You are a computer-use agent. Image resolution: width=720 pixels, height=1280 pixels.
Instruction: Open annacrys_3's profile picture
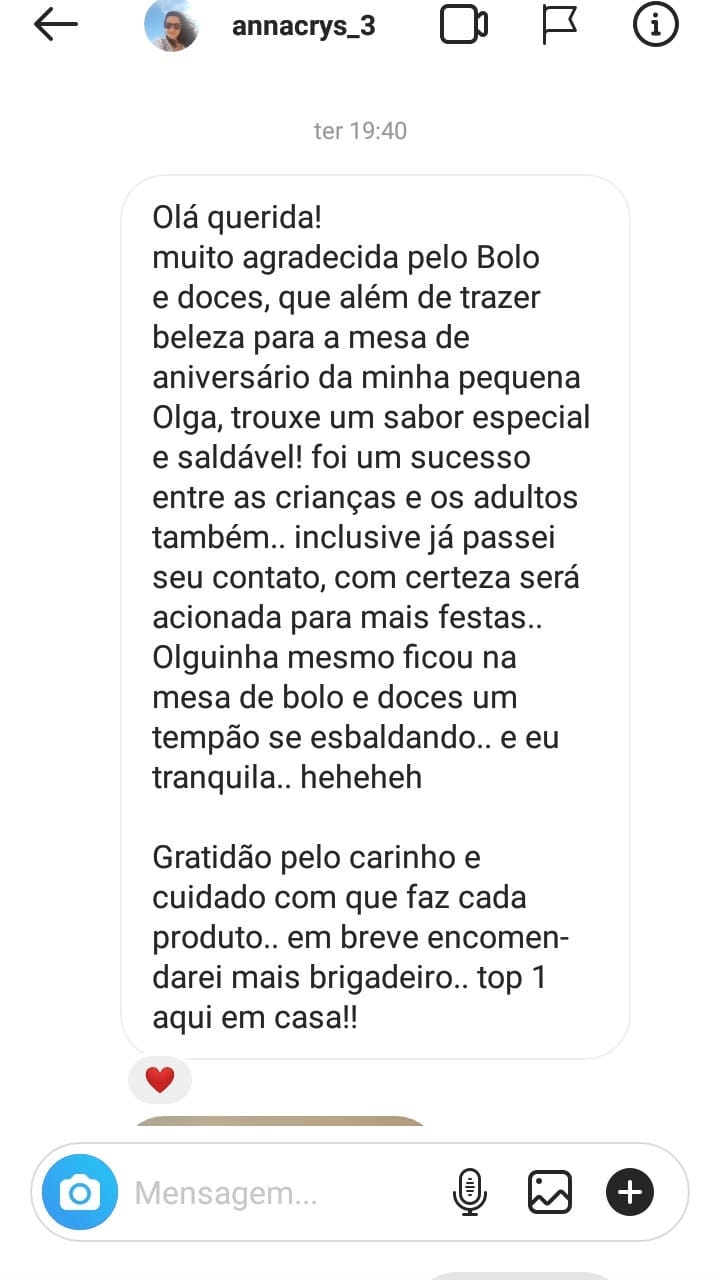coord(172,25)
